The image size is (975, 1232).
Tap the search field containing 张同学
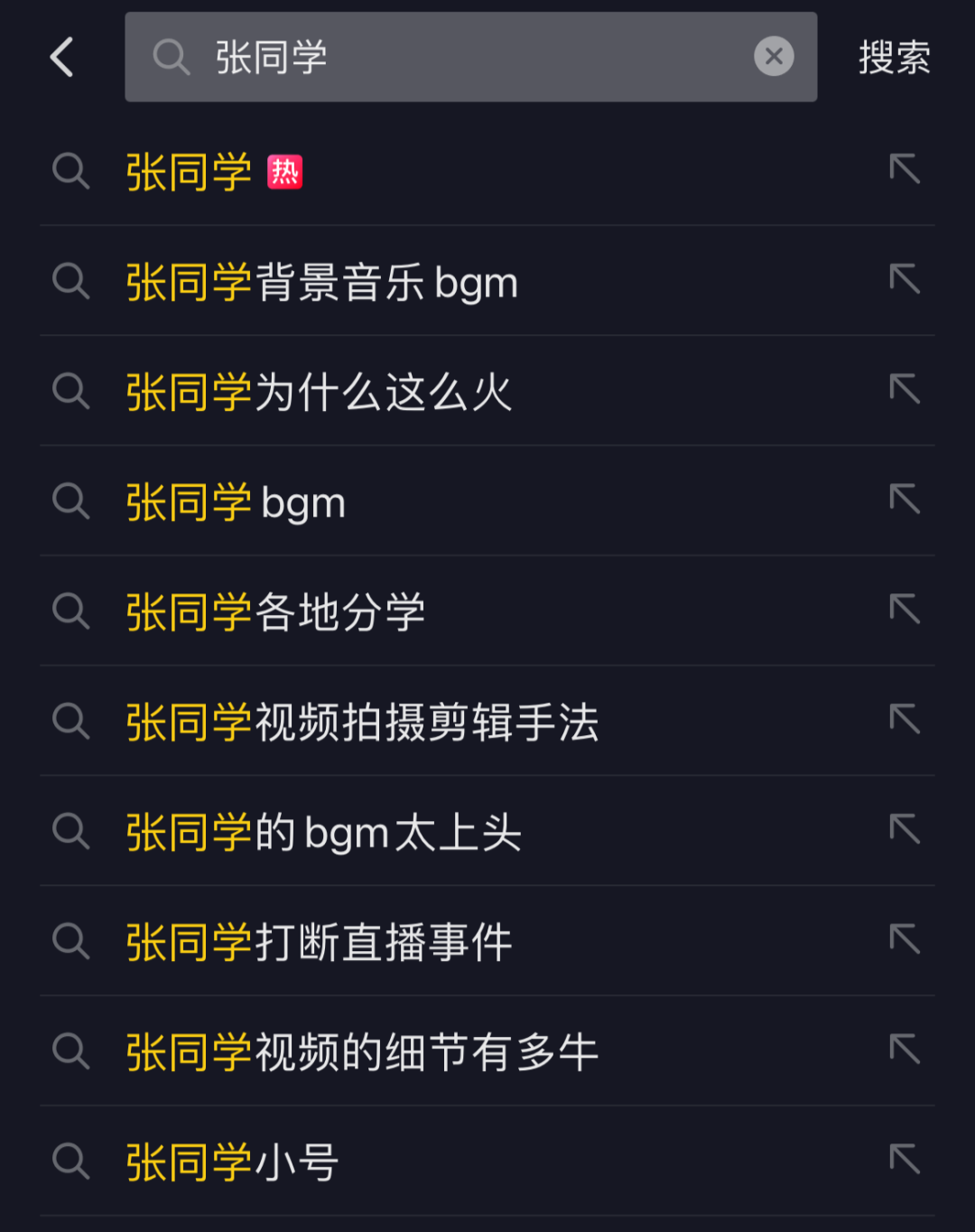pos(451,58)
